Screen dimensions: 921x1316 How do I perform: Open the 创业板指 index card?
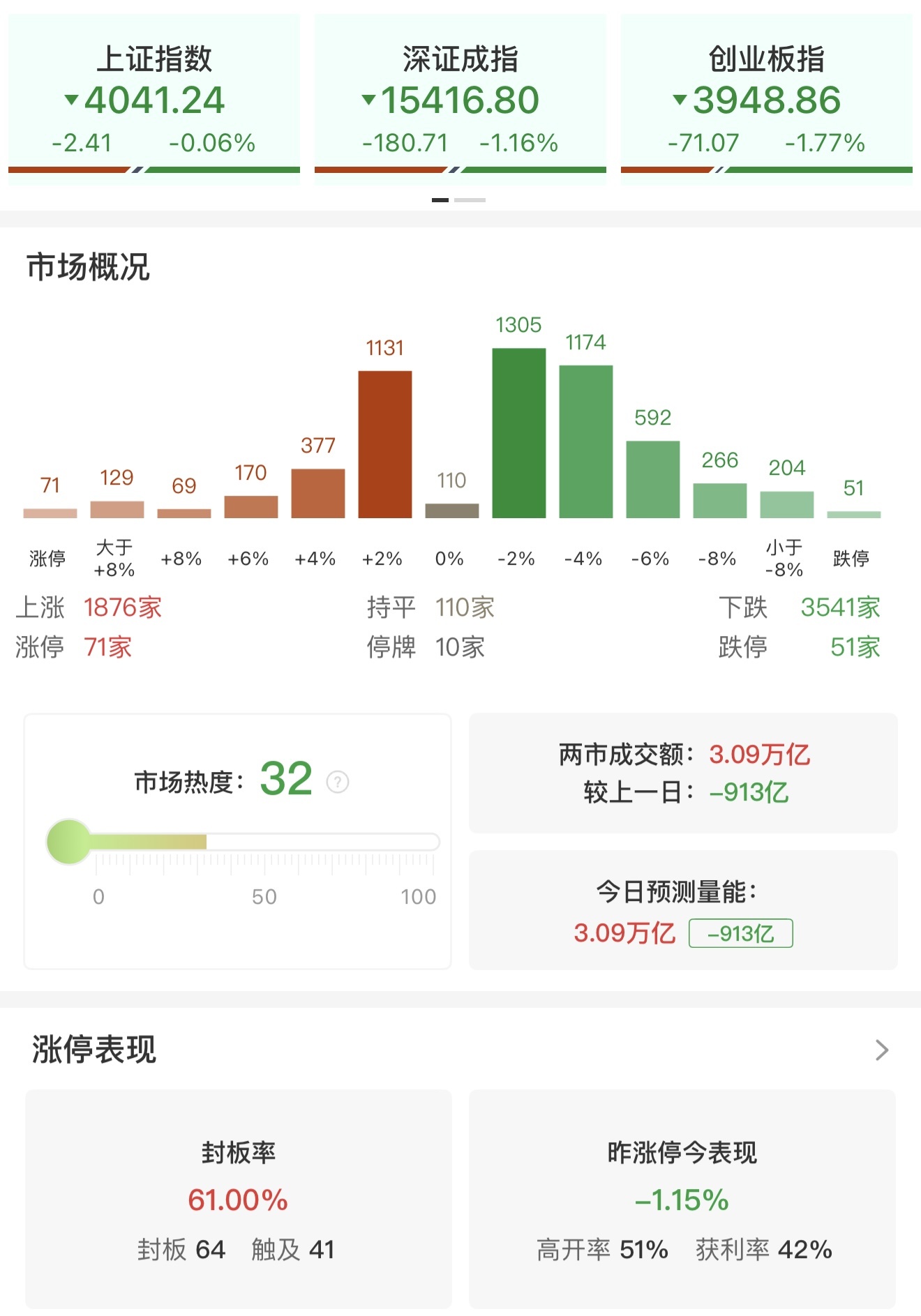point(767,99)
